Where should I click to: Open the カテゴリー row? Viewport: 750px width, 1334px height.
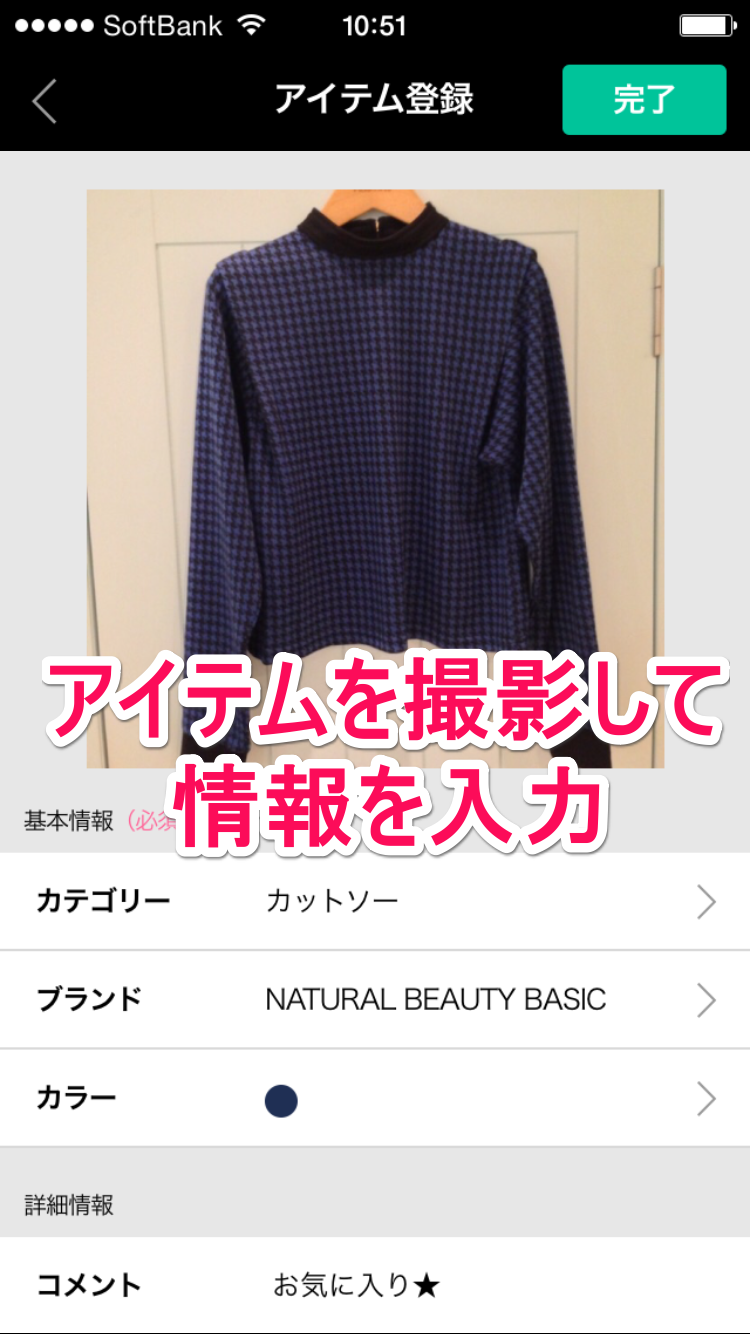coord(375,902)
